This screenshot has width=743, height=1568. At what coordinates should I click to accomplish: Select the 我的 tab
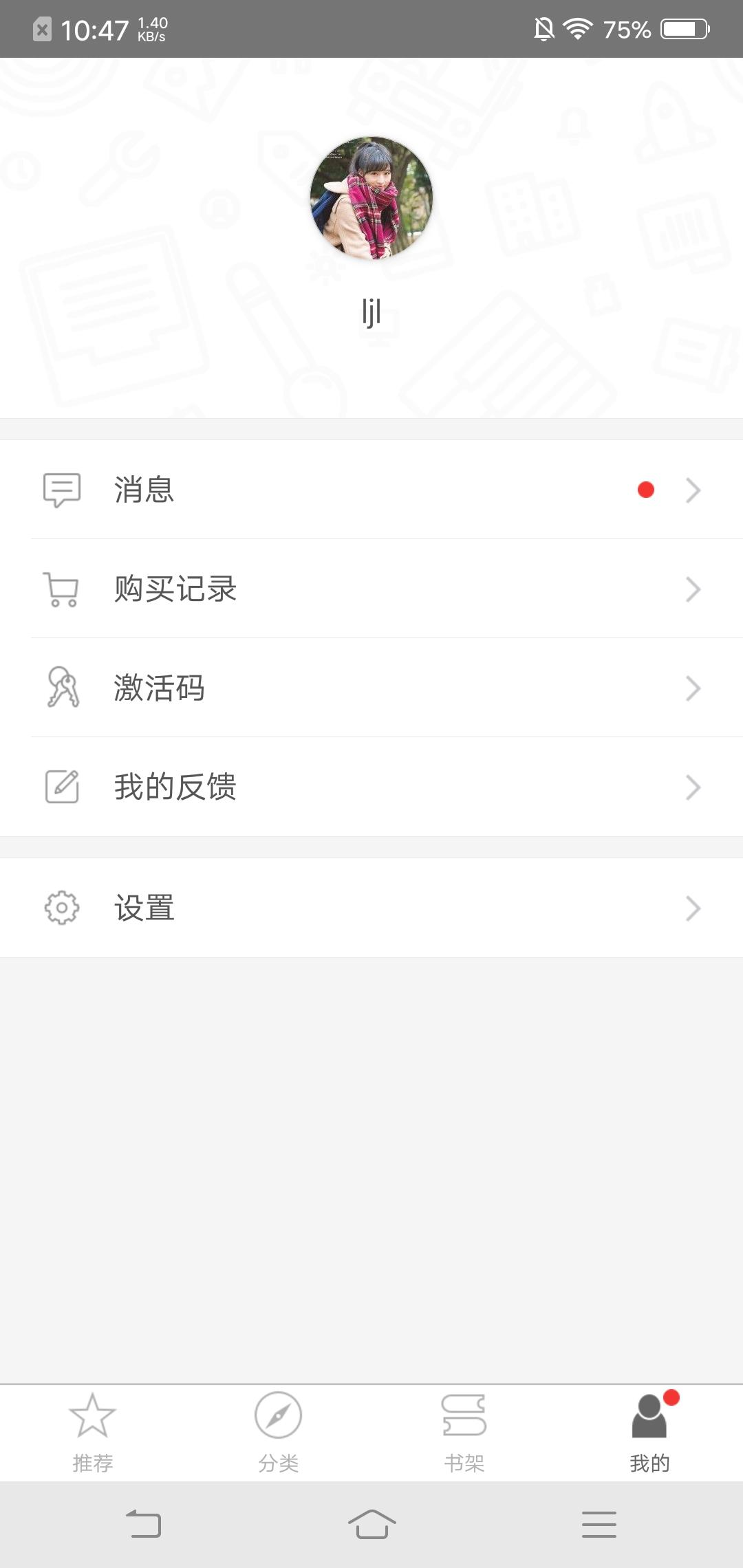650,1432
